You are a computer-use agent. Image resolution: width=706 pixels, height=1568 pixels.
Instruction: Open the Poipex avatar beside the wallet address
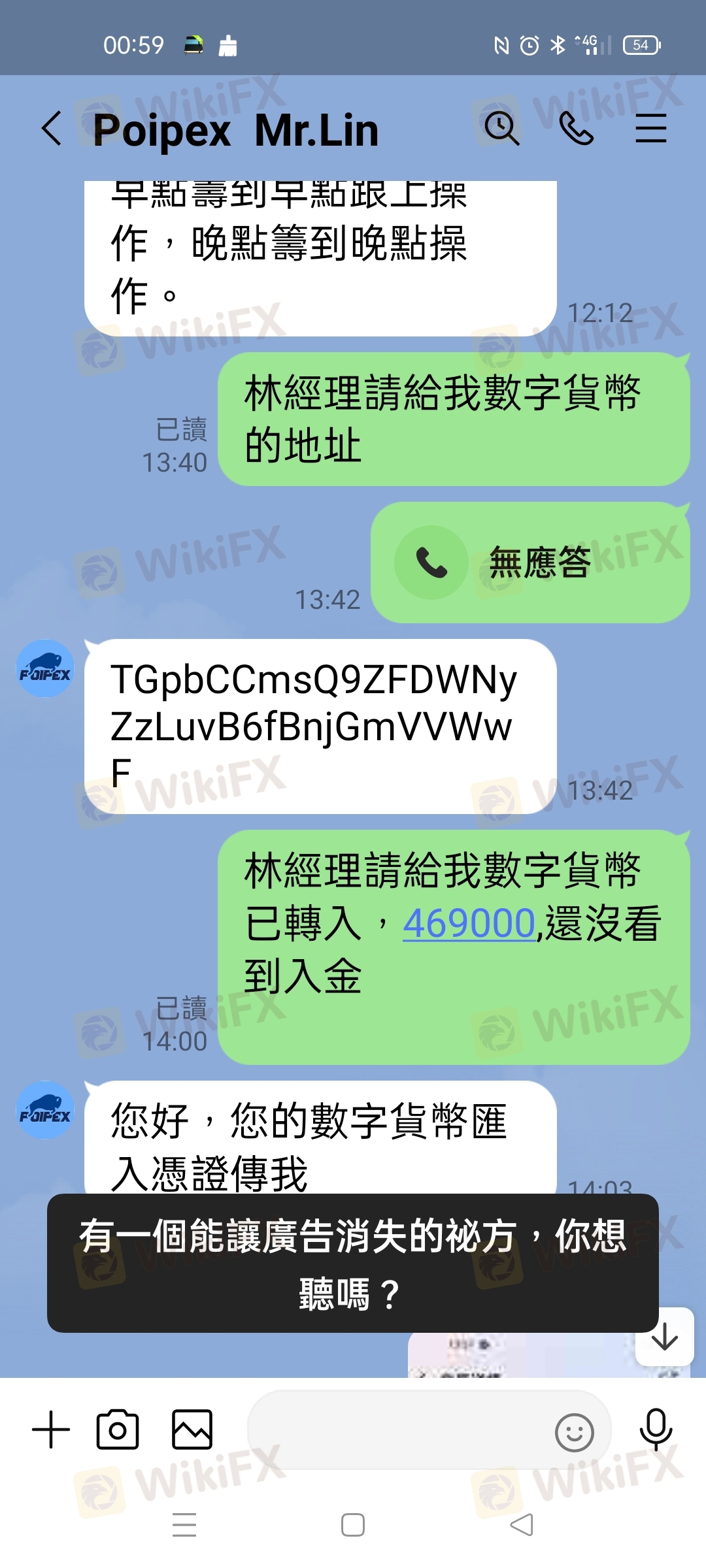(x=45, y=668)
